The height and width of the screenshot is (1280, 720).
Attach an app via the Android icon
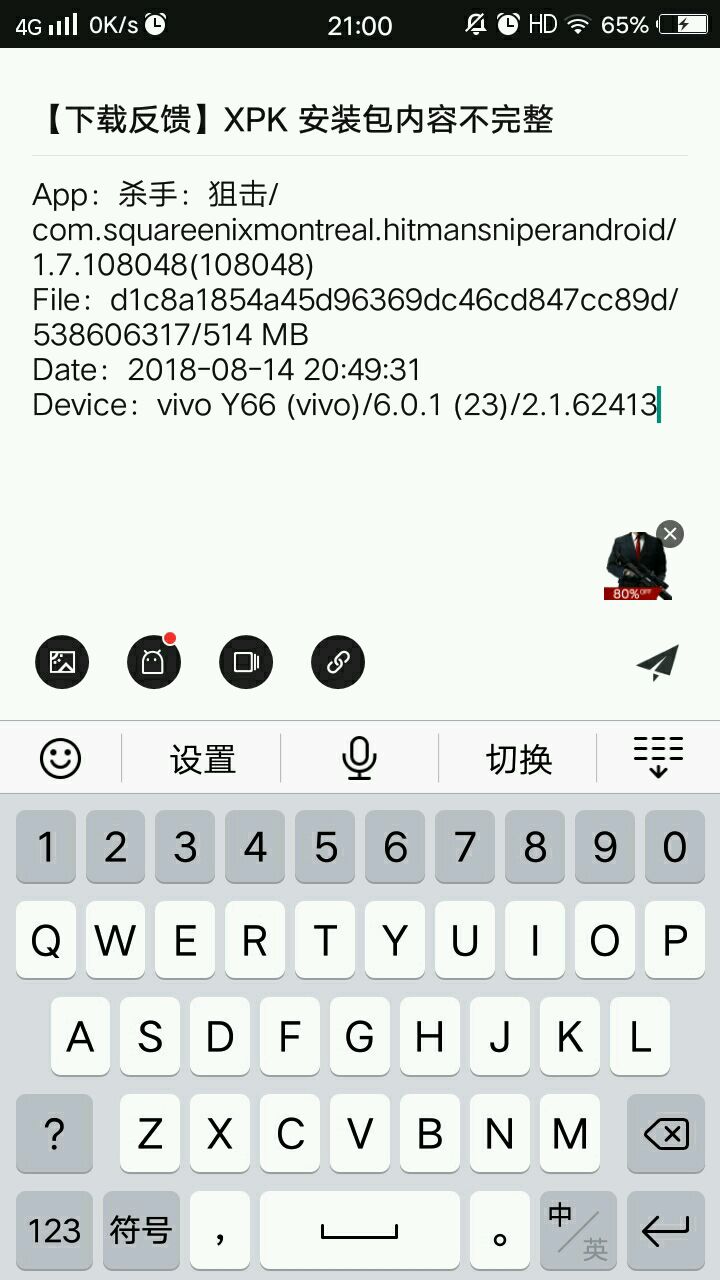tap(153, 661)
